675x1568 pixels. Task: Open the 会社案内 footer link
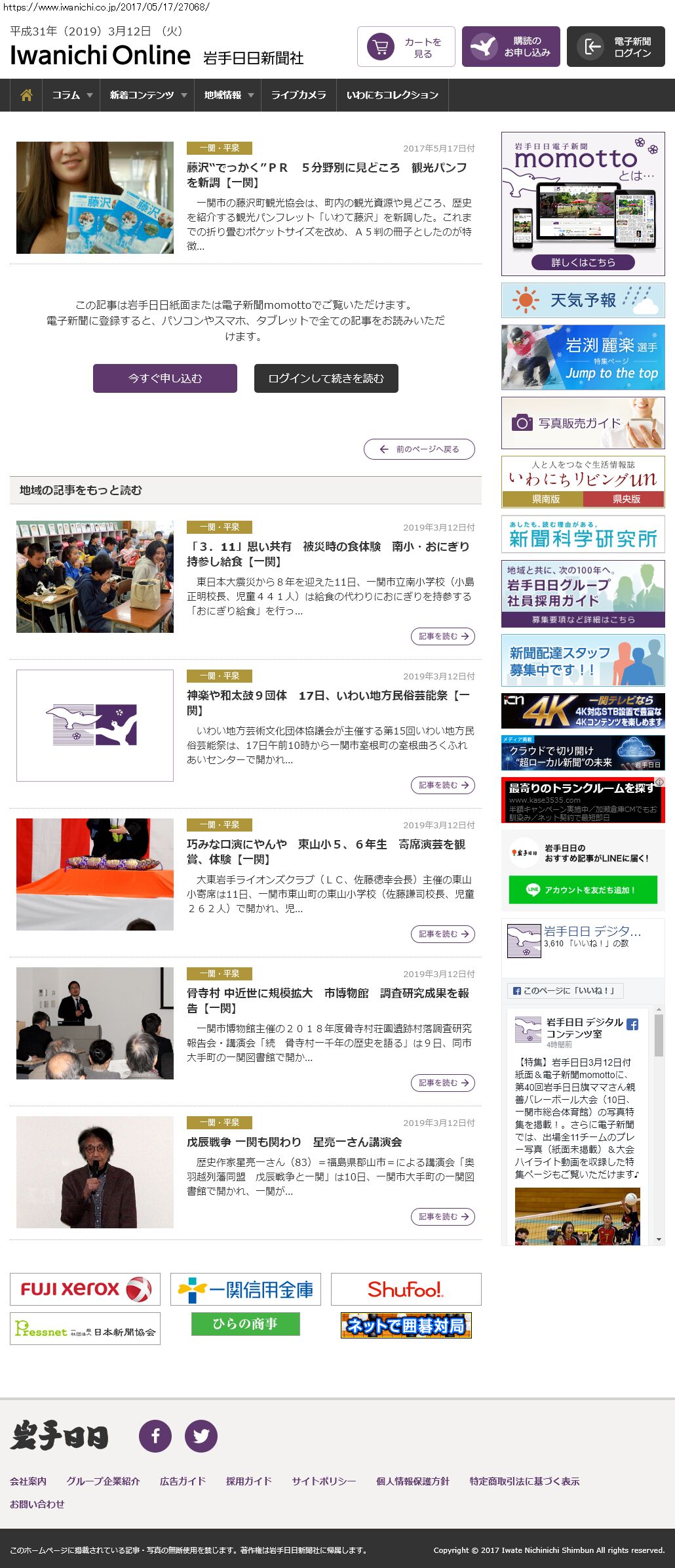28,1481
